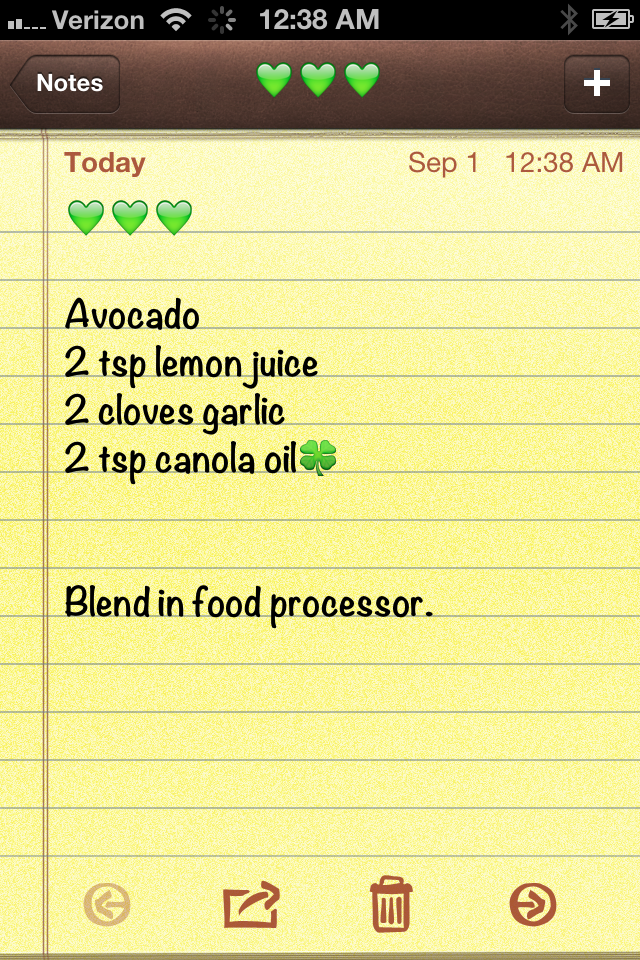Go to the next note arrow
Screen dimensions: 640x960
[533, 904]
